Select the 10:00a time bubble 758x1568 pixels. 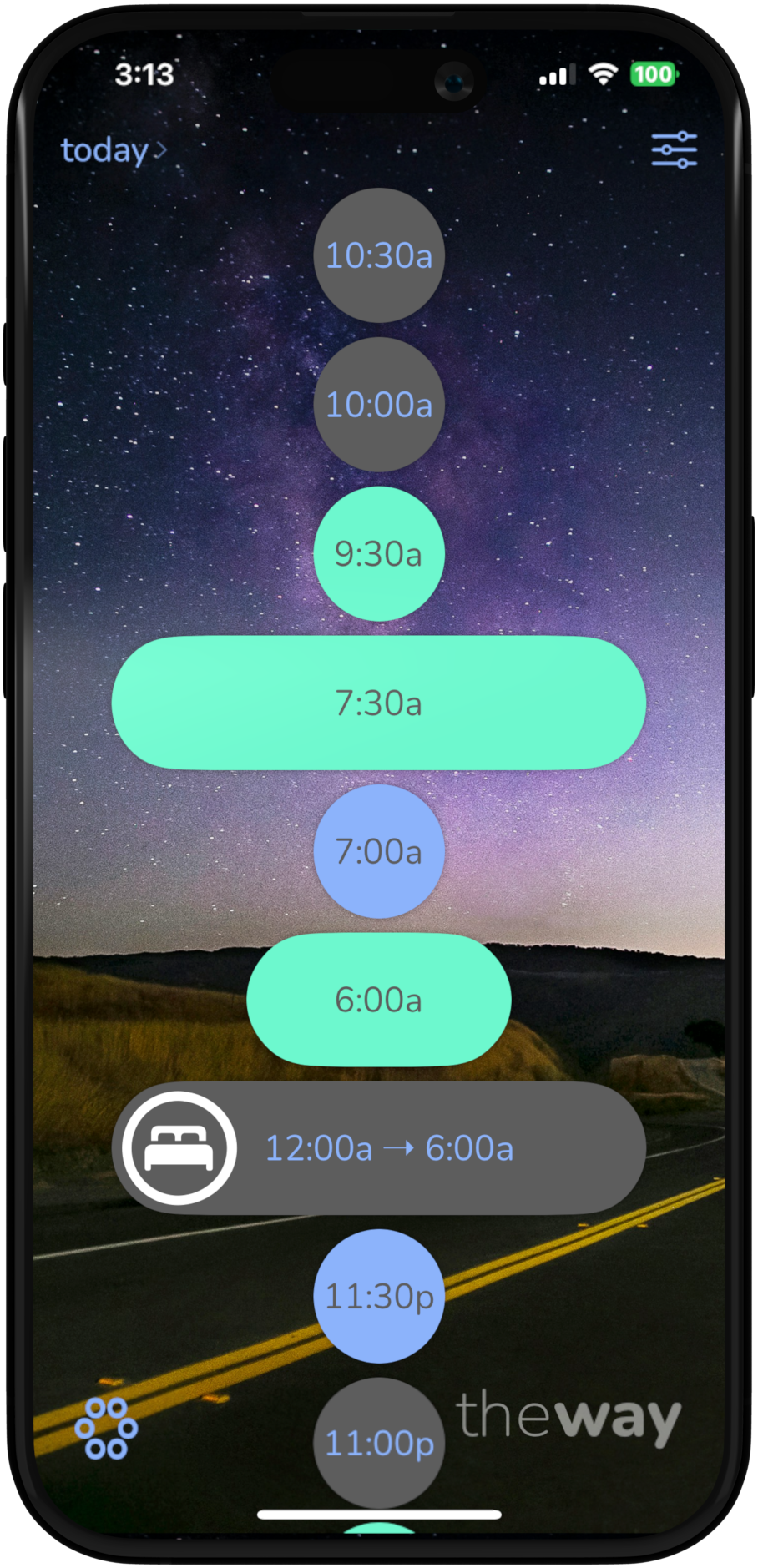(x=379, y=405)
